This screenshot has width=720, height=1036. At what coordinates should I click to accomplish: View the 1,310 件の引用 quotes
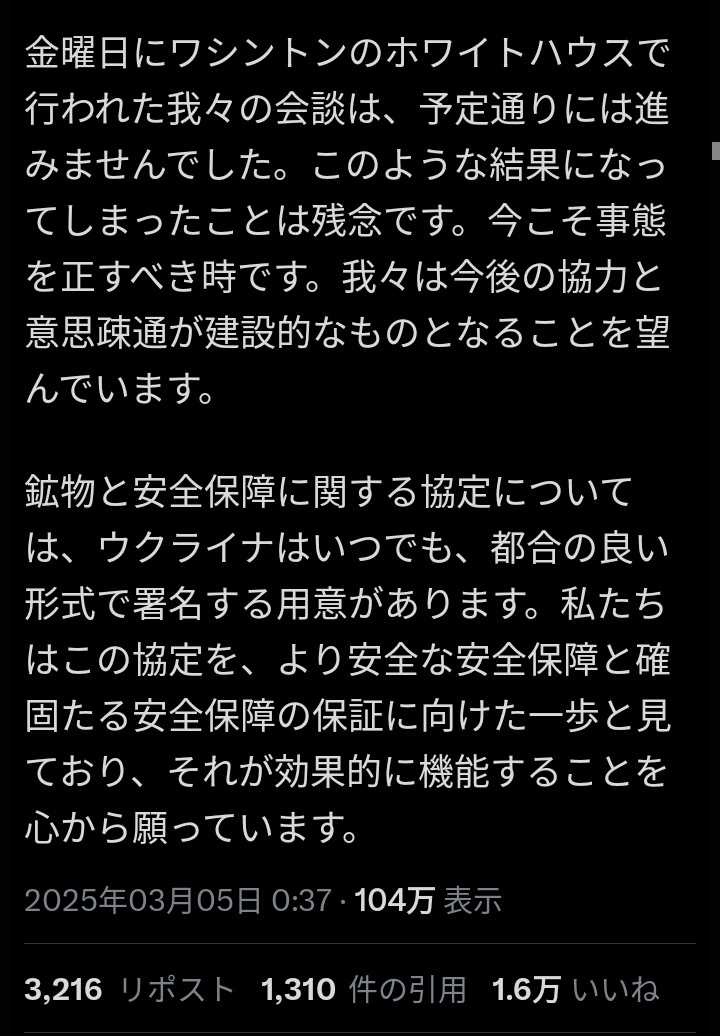click(364, 990)
